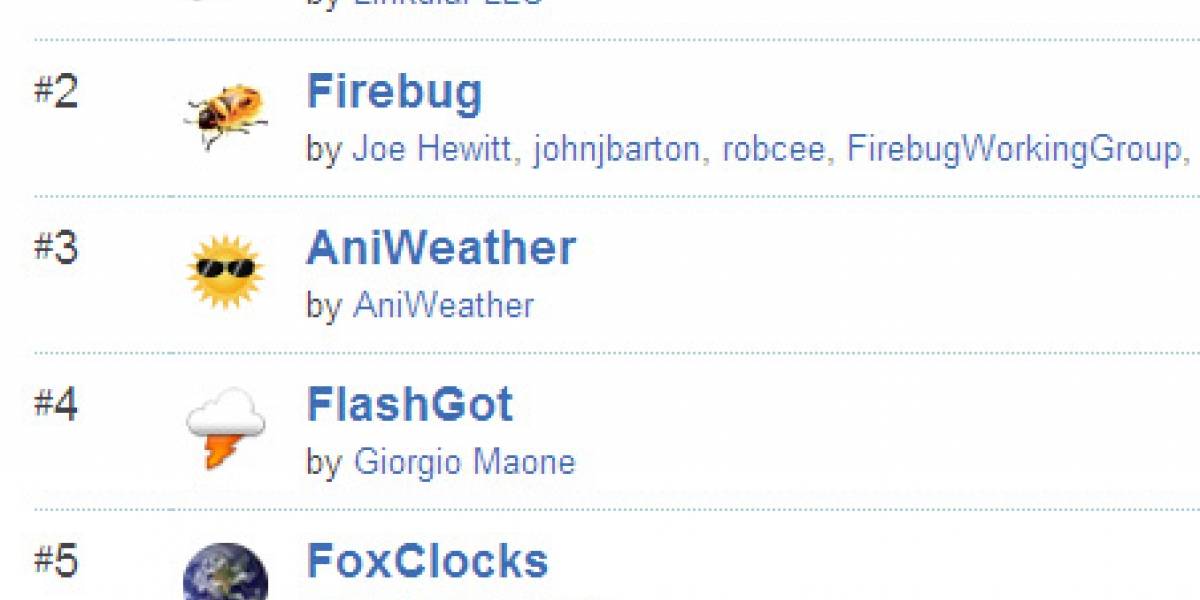
Task: Open johnjbarton's author profile
Action: click(616, 150)
